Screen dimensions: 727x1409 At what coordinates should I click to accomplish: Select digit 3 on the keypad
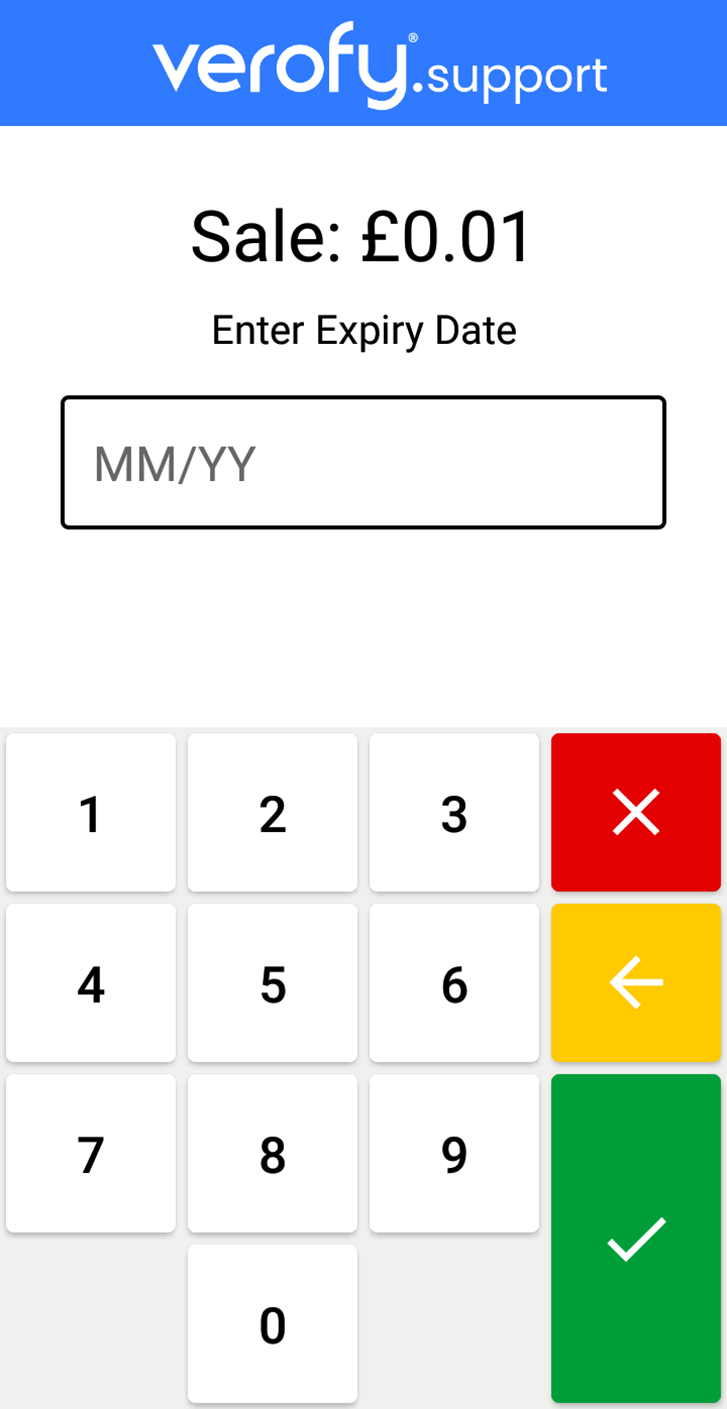(x=454, y=813)
